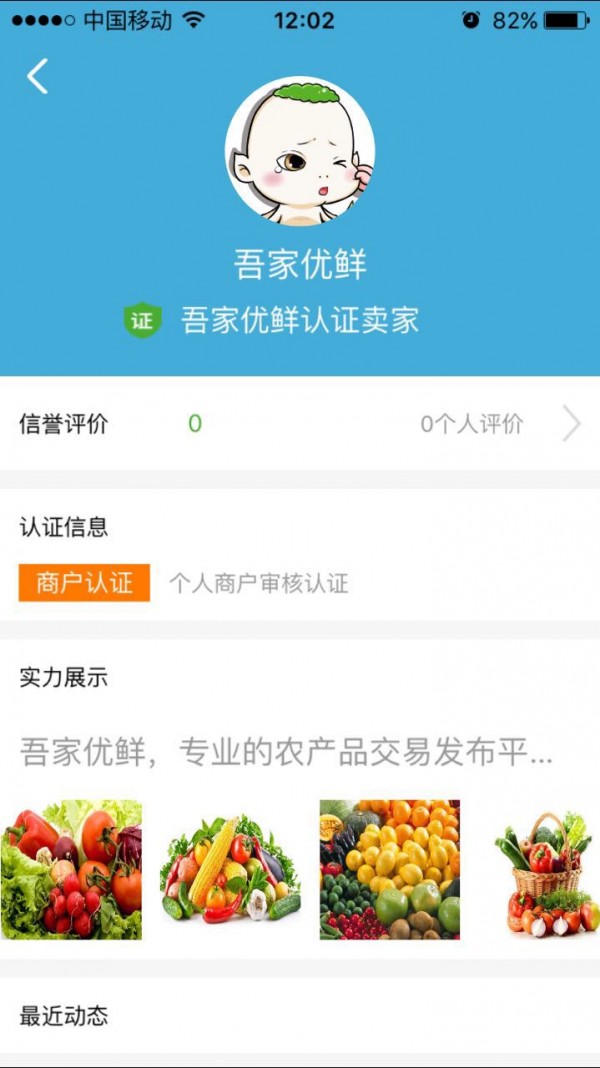This screenshot has width=600, height=1068.
Task: Tap the 吾家优鲜 seller avatar
Action: [300, 152]
